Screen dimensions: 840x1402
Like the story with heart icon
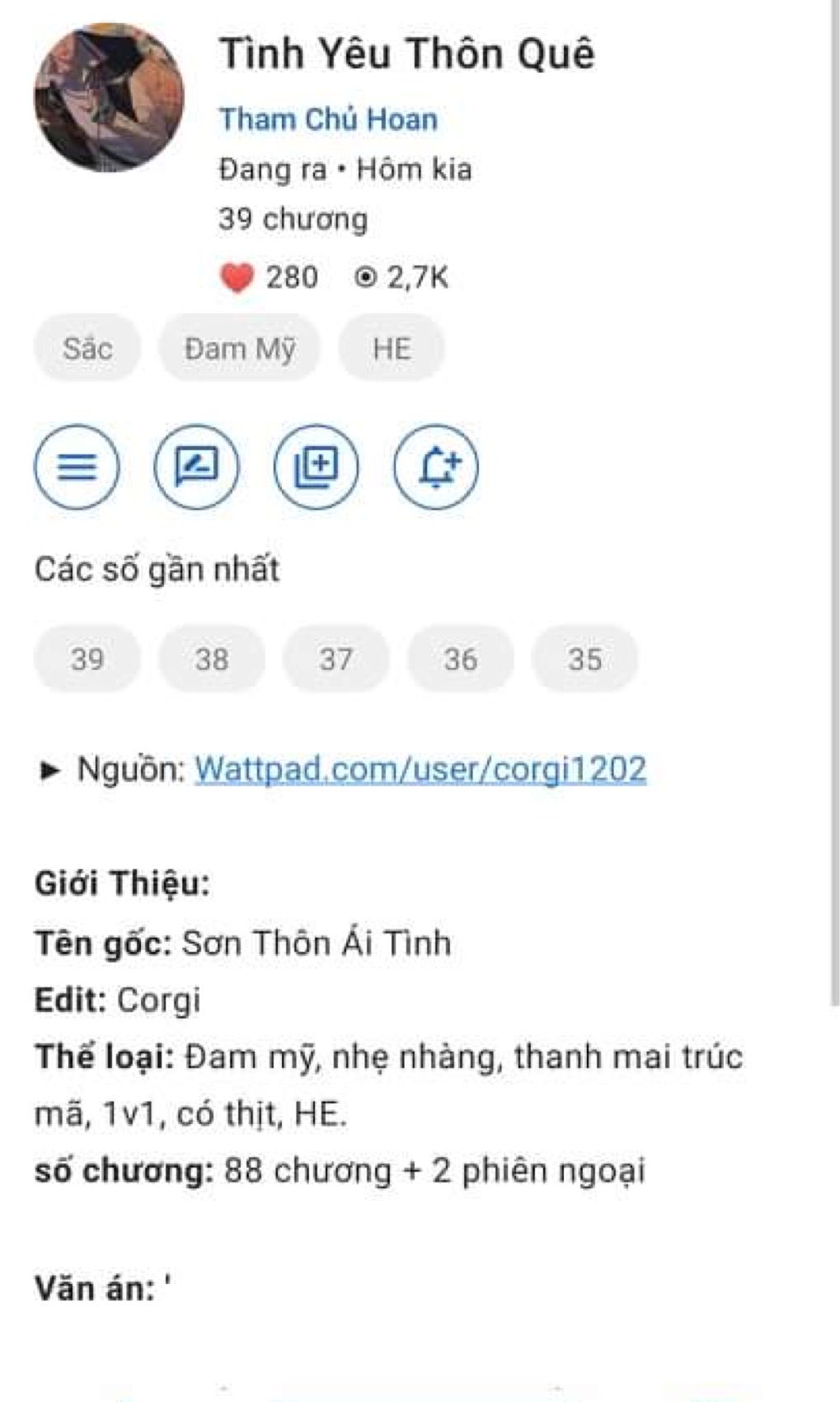pyautogui.click(x=237, y=278)
